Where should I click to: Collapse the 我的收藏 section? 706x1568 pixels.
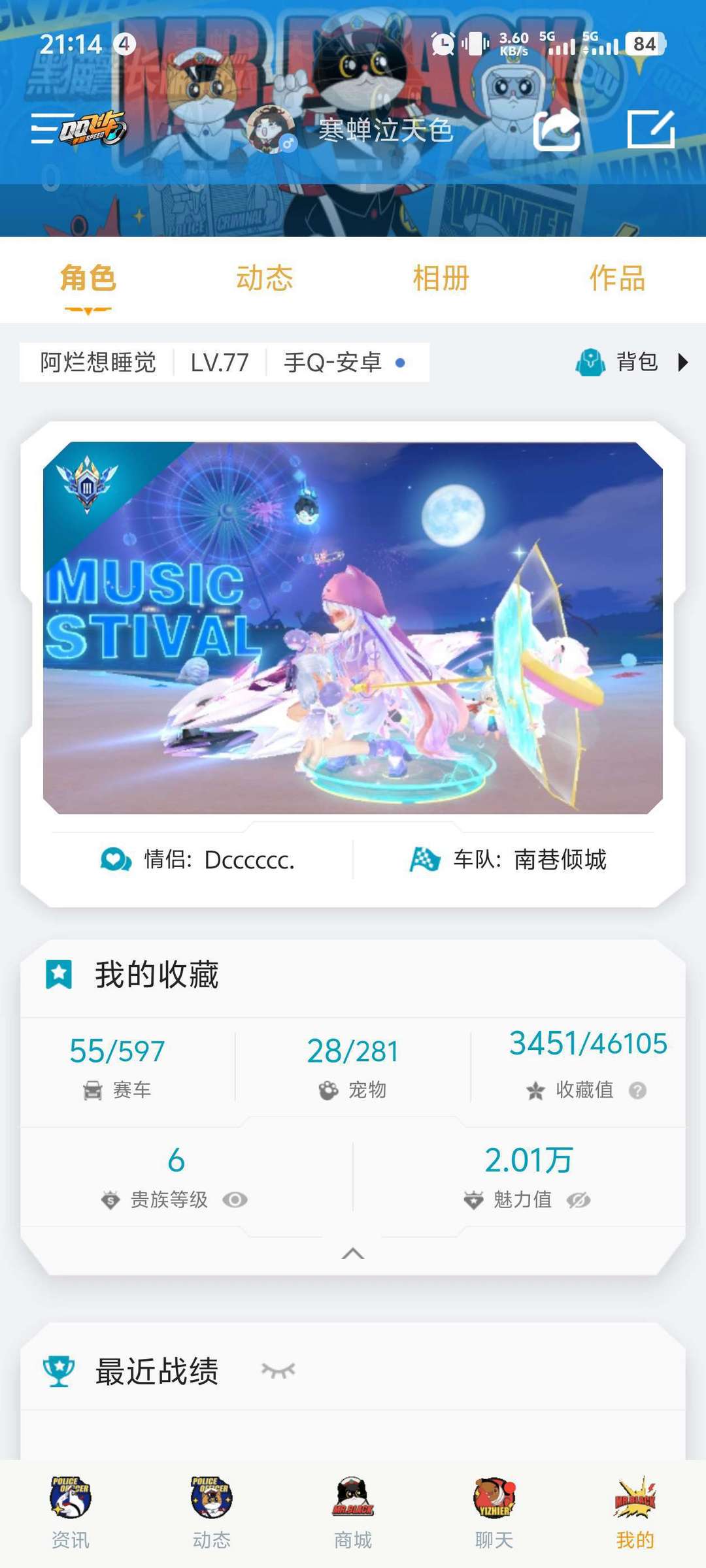click(353, 1252)
